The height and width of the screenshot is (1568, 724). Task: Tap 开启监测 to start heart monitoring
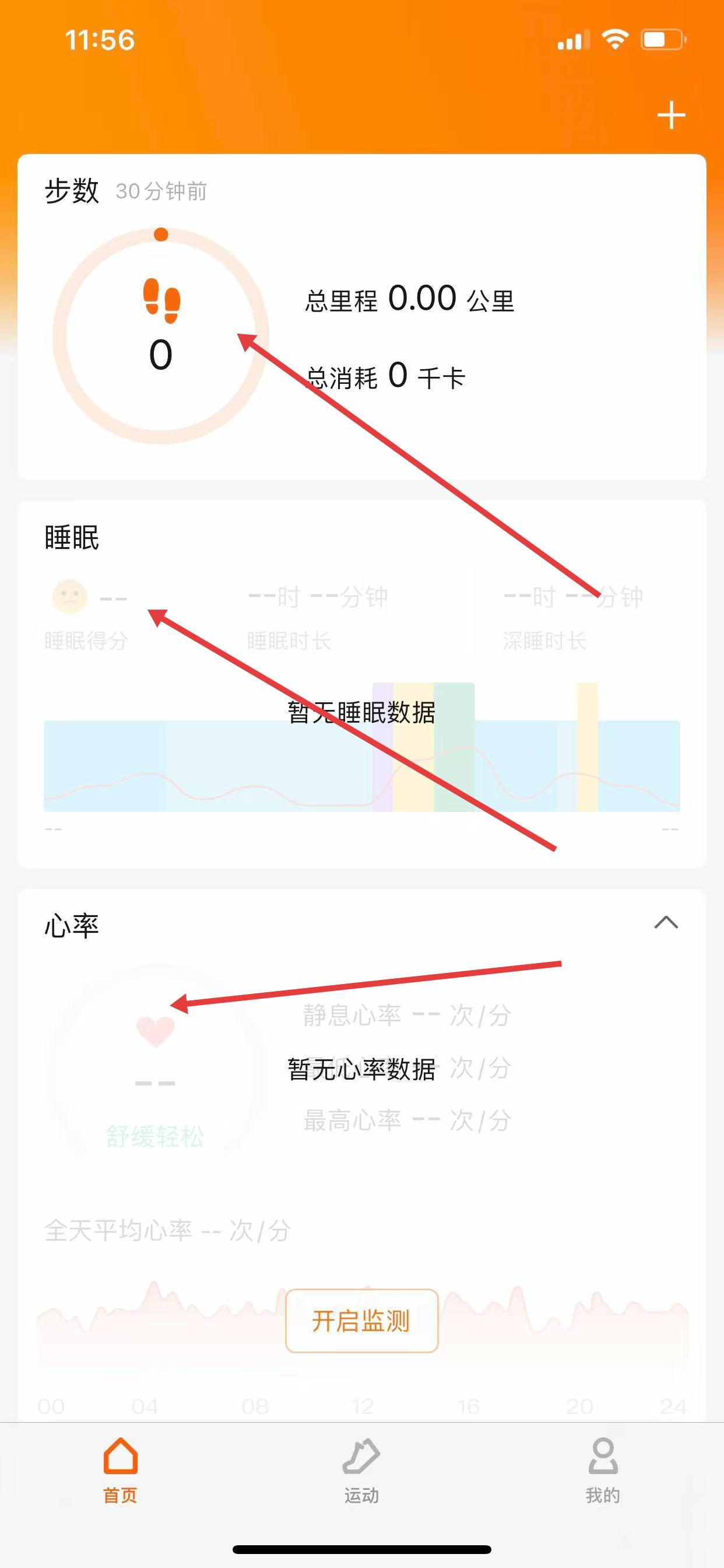(361, 1321)
